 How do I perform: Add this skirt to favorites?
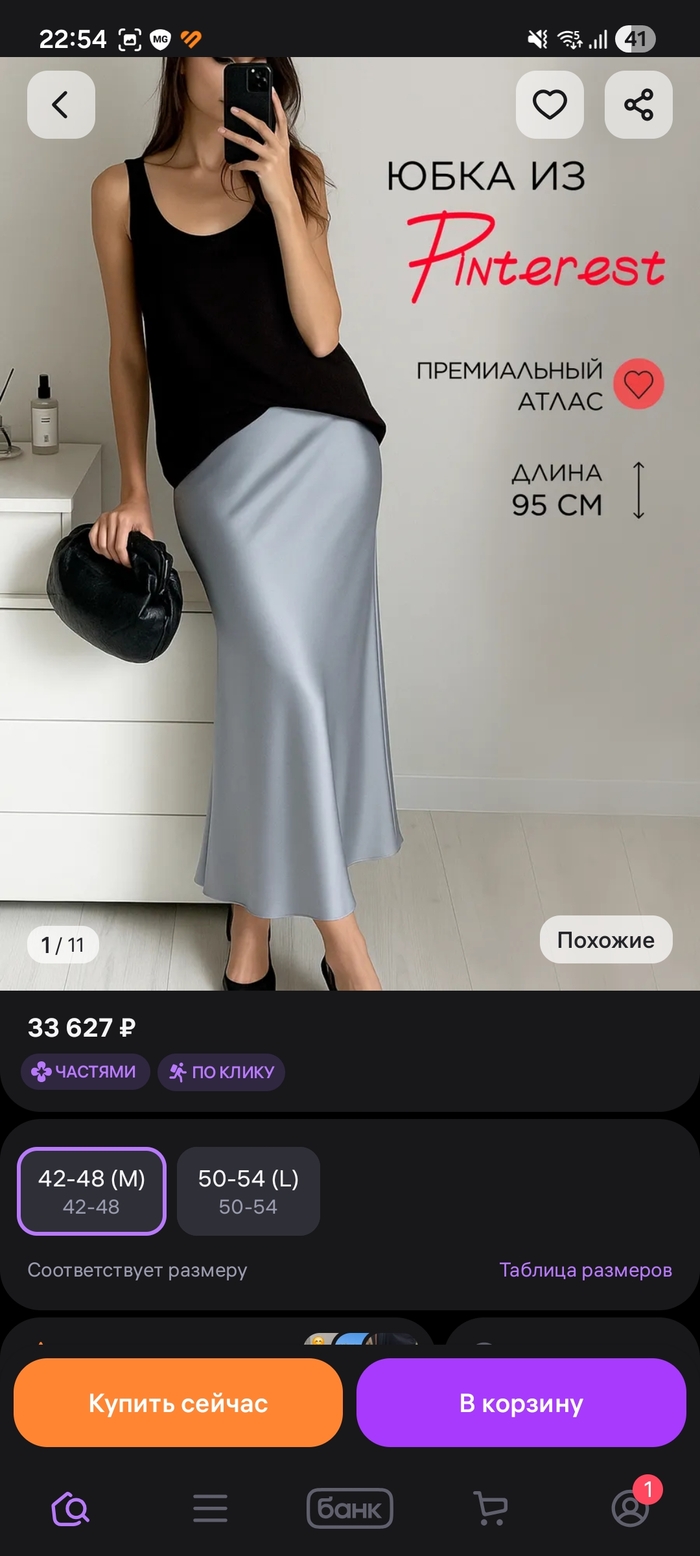549,105
